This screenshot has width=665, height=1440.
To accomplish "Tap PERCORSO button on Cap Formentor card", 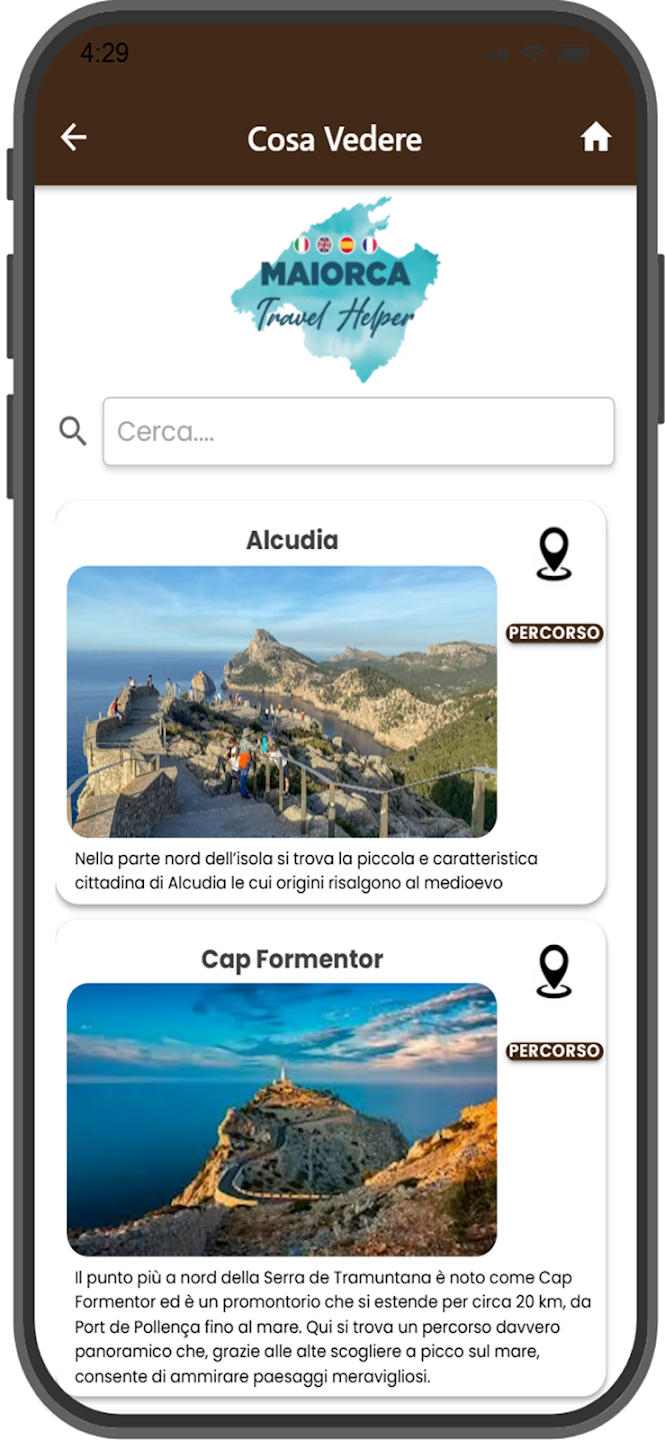I will click(554, 1051).
